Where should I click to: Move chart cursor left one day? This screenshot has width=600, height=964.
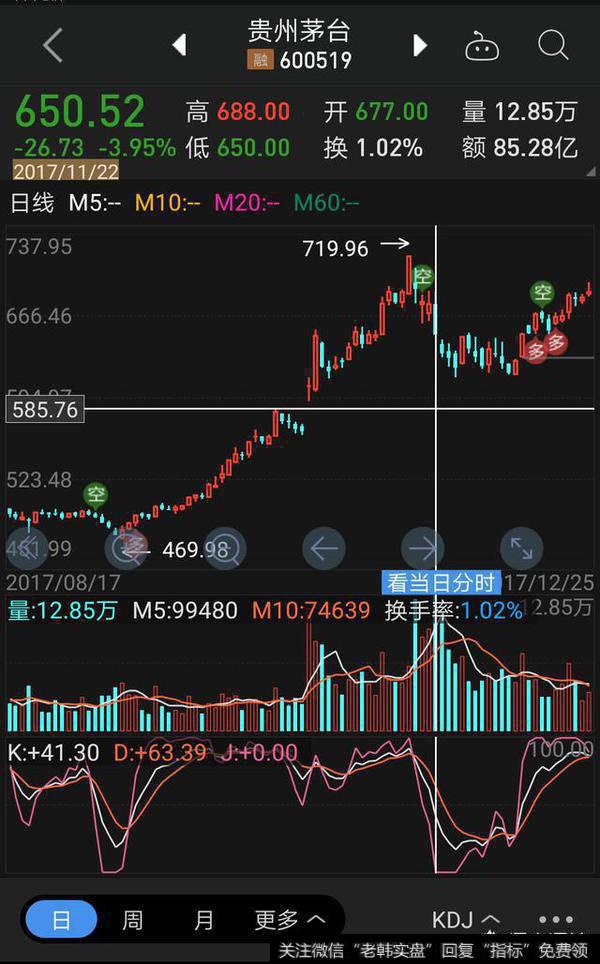[x=323, y=548]
